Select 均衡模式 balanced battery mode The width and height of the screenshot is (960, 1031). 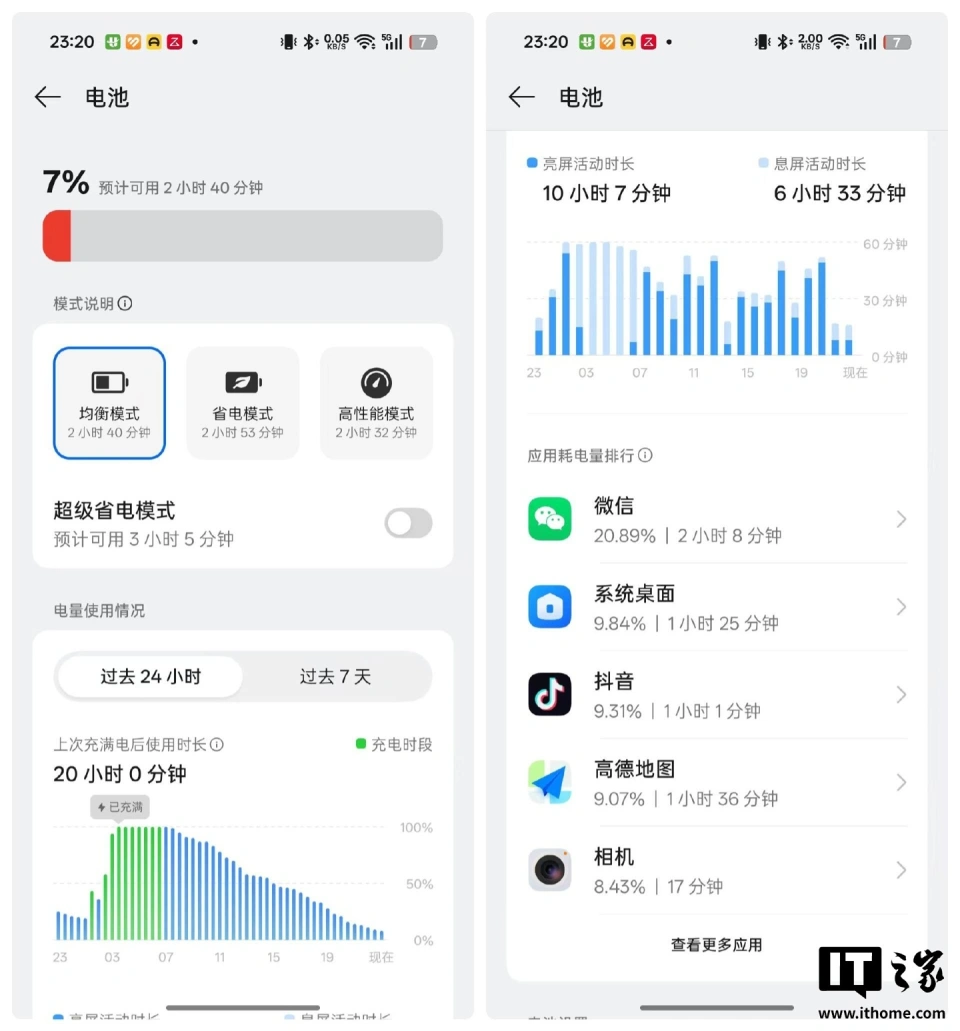[109, 402]
